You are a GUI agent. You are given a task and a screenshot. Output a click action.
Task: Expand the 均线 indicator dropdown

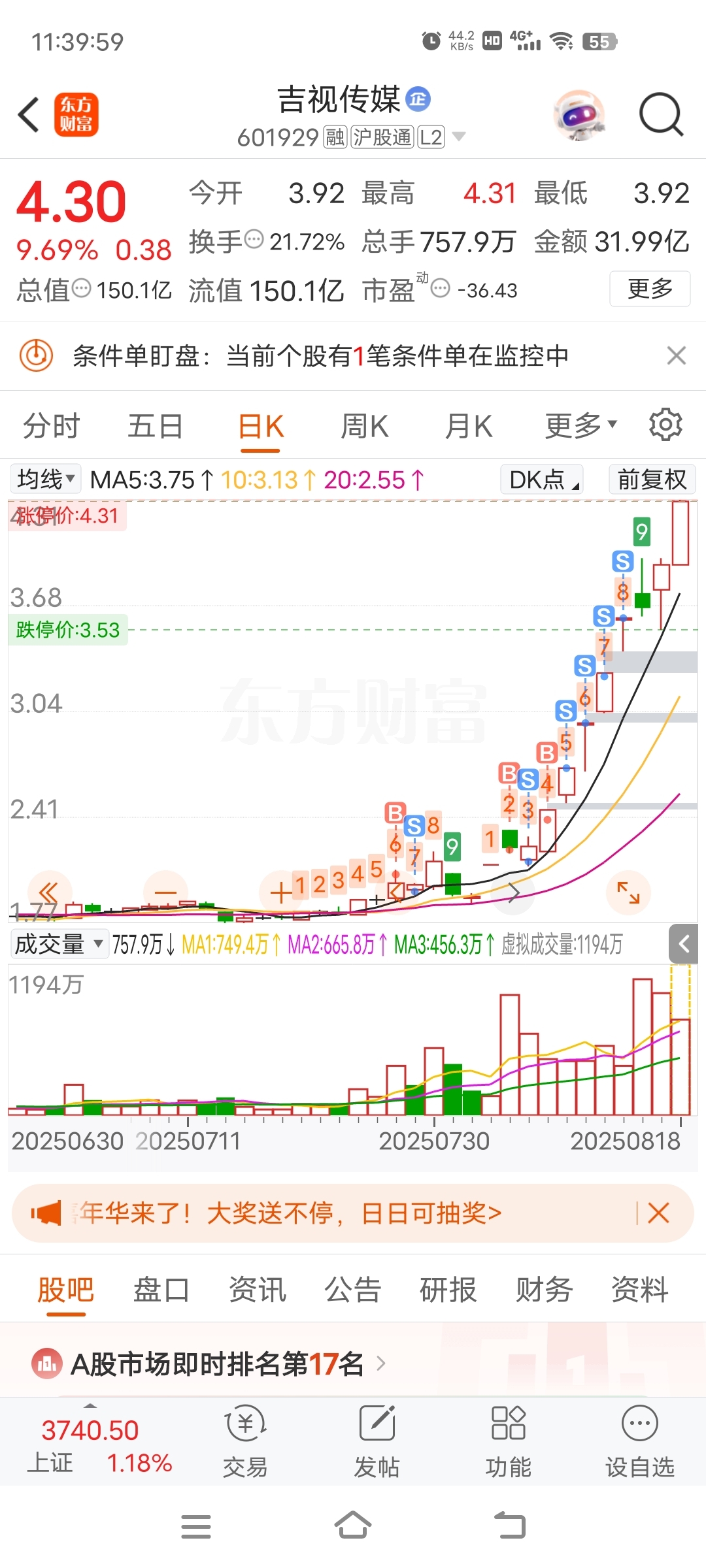(46, 480)
